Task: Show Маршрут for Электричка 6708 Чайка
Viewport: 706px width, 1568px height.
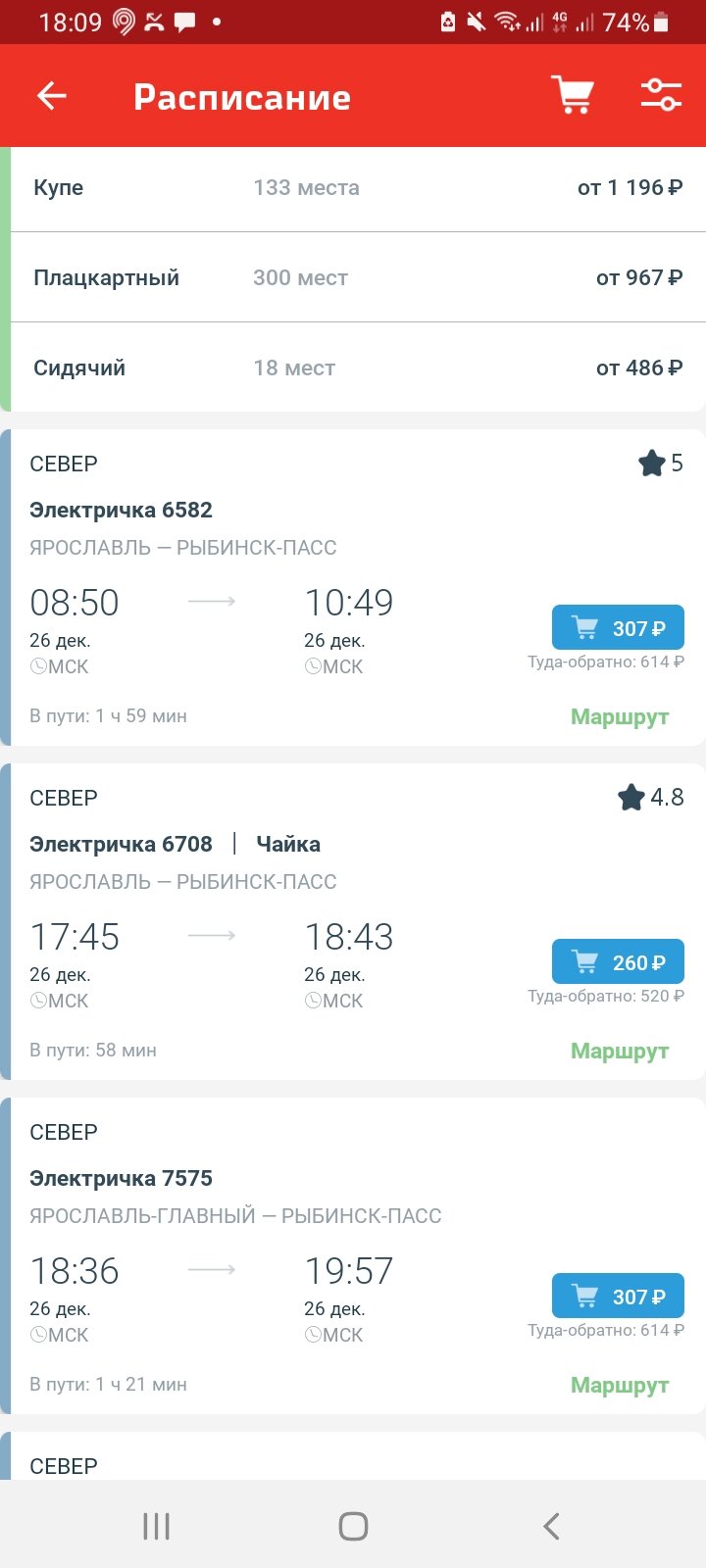Action: tap(620, 1051)
